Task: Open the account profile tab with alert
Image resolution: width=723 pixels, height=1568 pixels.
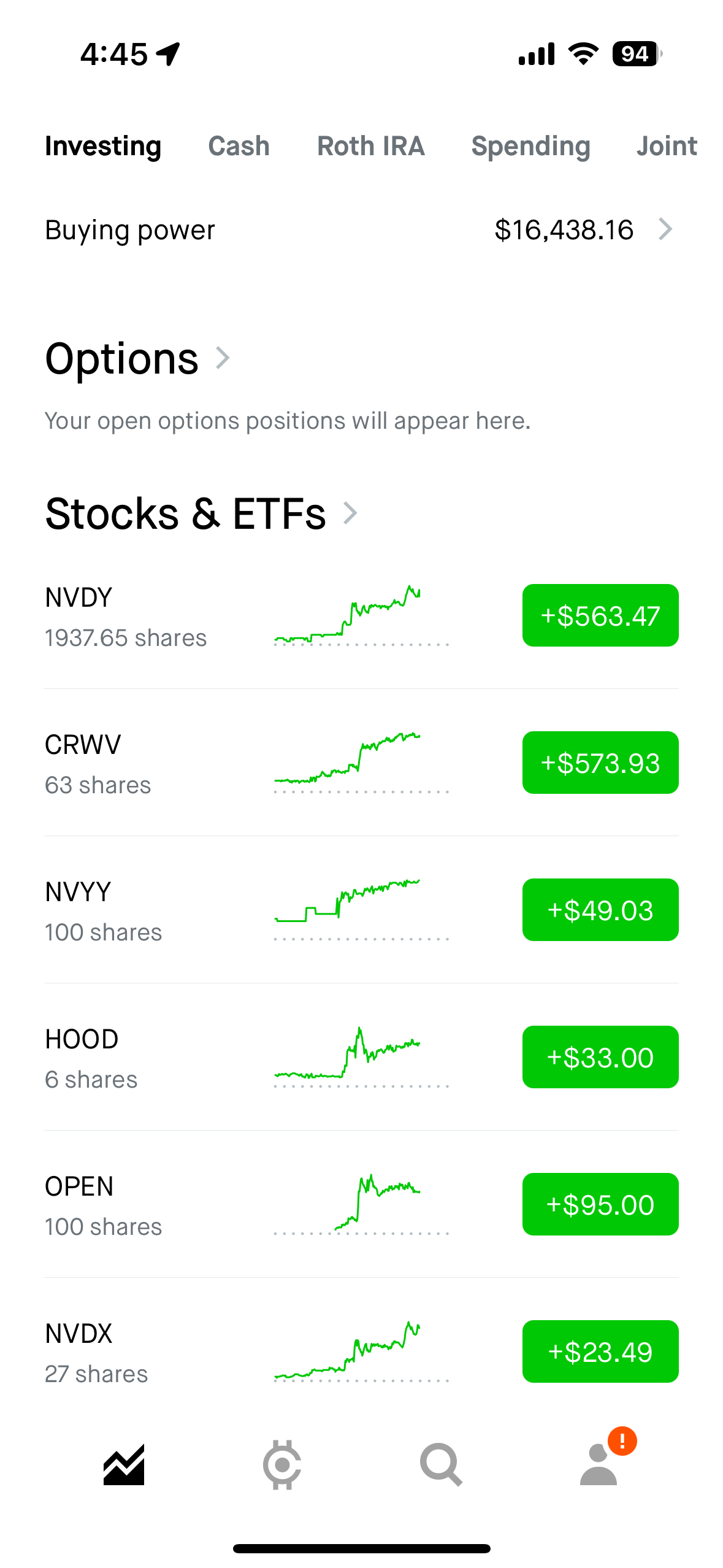Action: (x=599, y=1465)
